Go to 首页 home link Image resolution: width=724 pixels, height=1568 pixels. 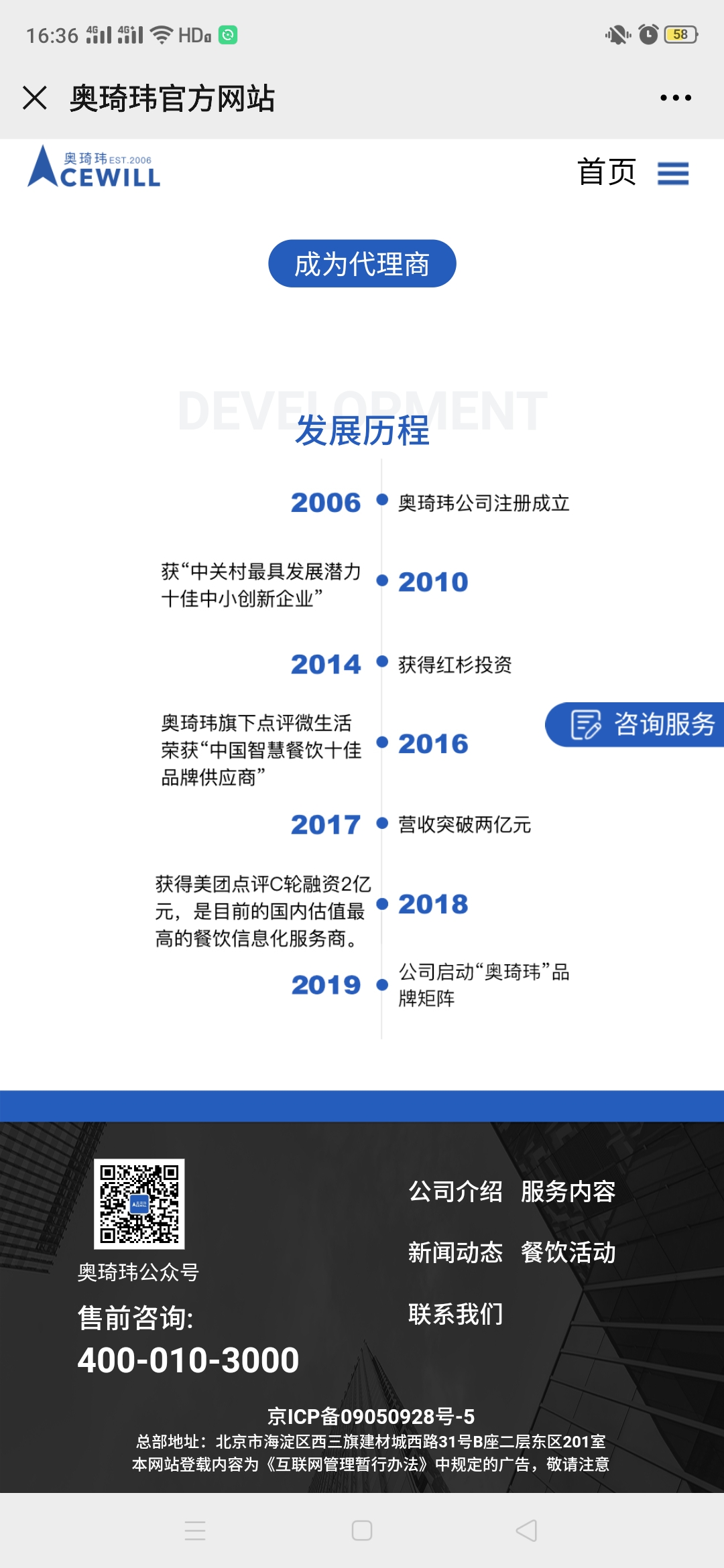pos(607,172)
